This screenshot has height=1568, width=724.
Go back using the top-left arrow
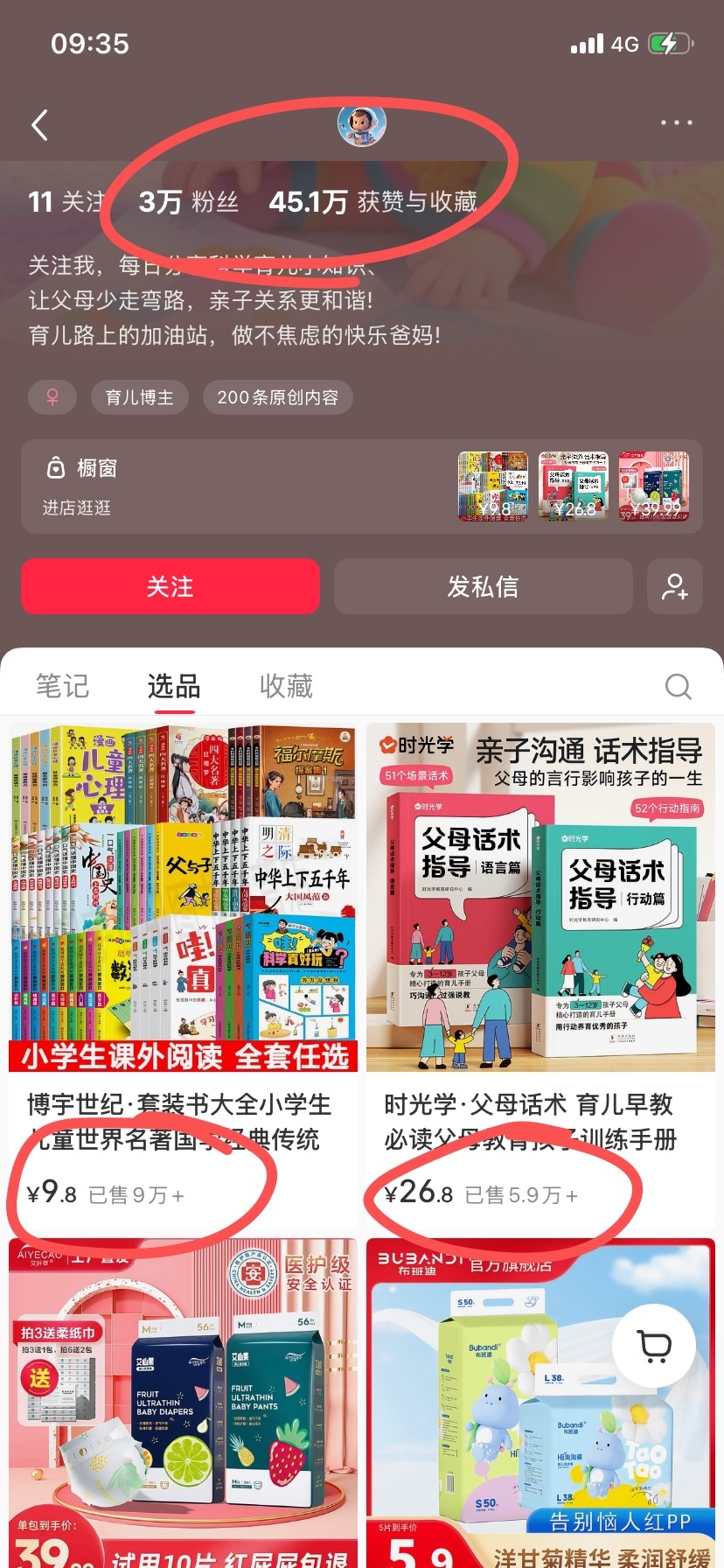39,125
